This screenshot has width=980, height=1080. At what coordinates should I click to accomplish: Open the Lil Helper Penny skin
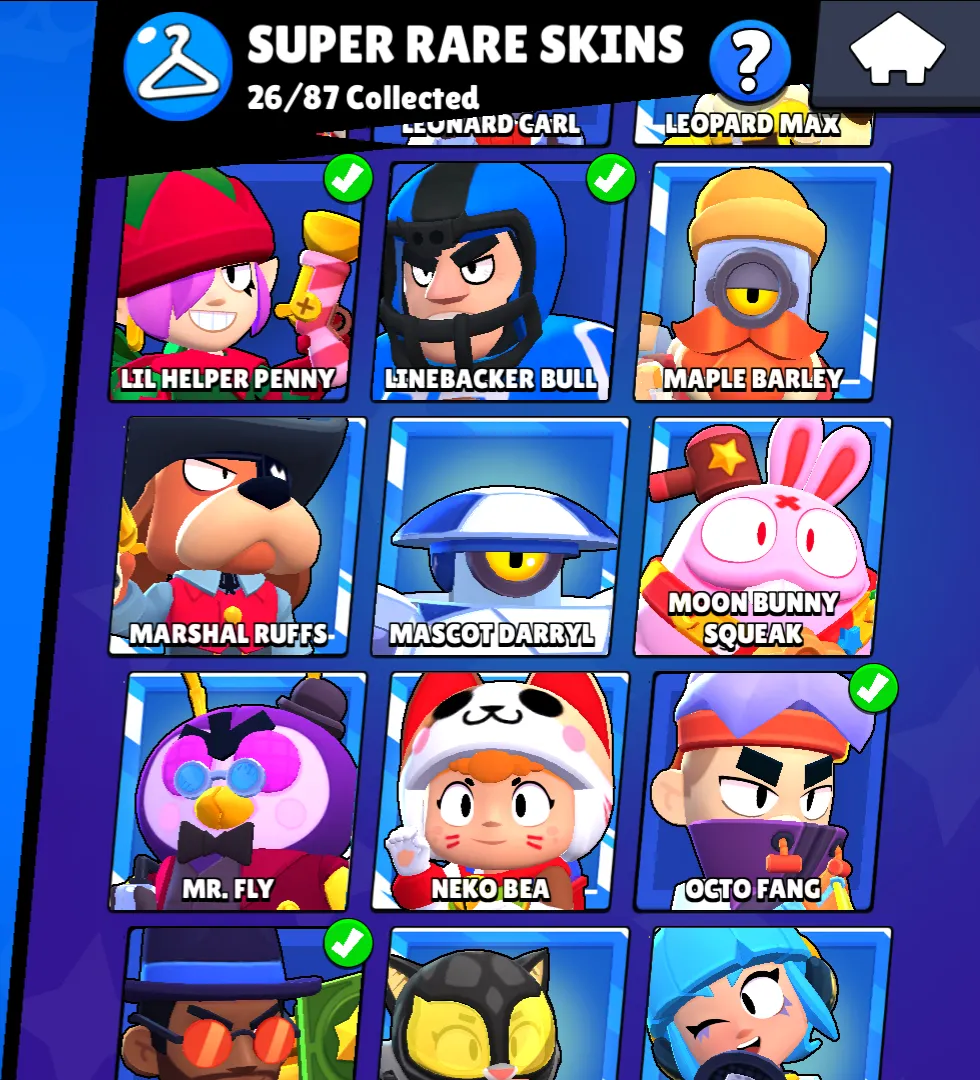(232, 283)
